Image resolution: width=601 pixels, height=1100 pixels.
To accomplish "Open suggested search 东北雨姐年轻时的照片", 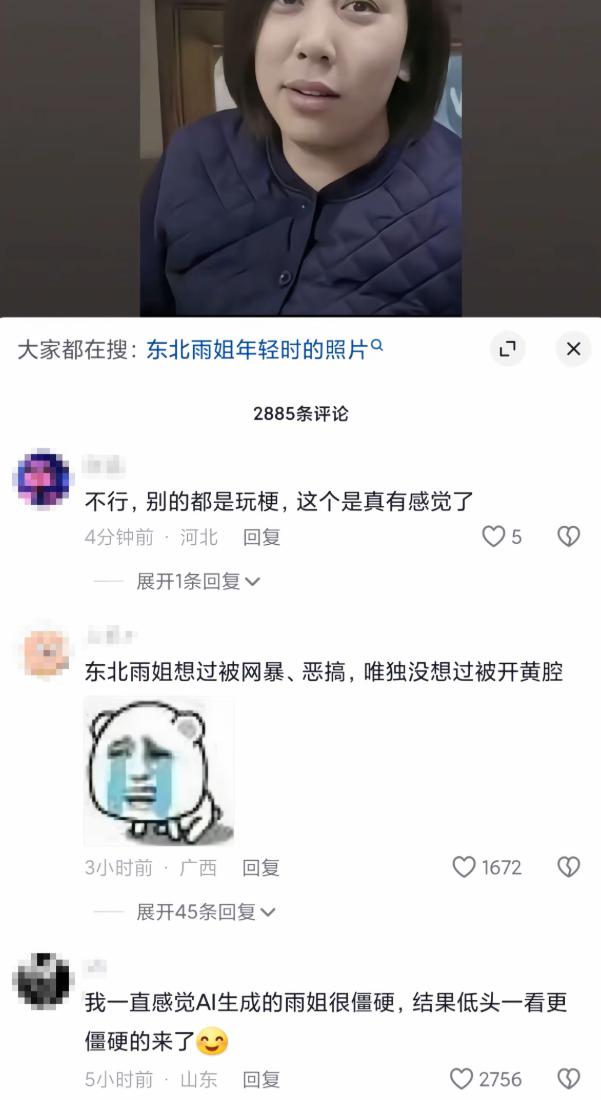I will [x=264, y=350].
